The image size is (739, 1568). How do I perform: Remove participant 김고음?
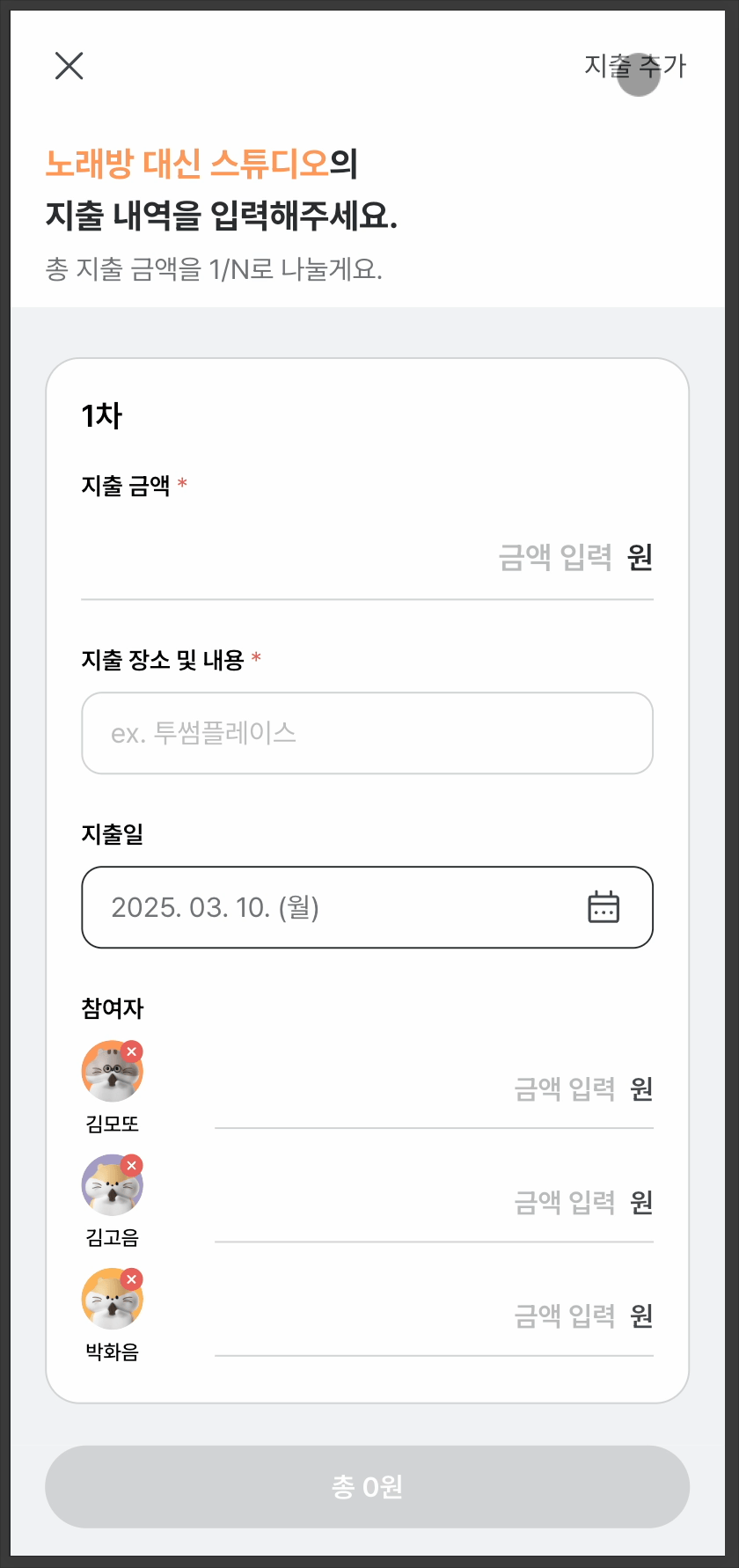132,1166
